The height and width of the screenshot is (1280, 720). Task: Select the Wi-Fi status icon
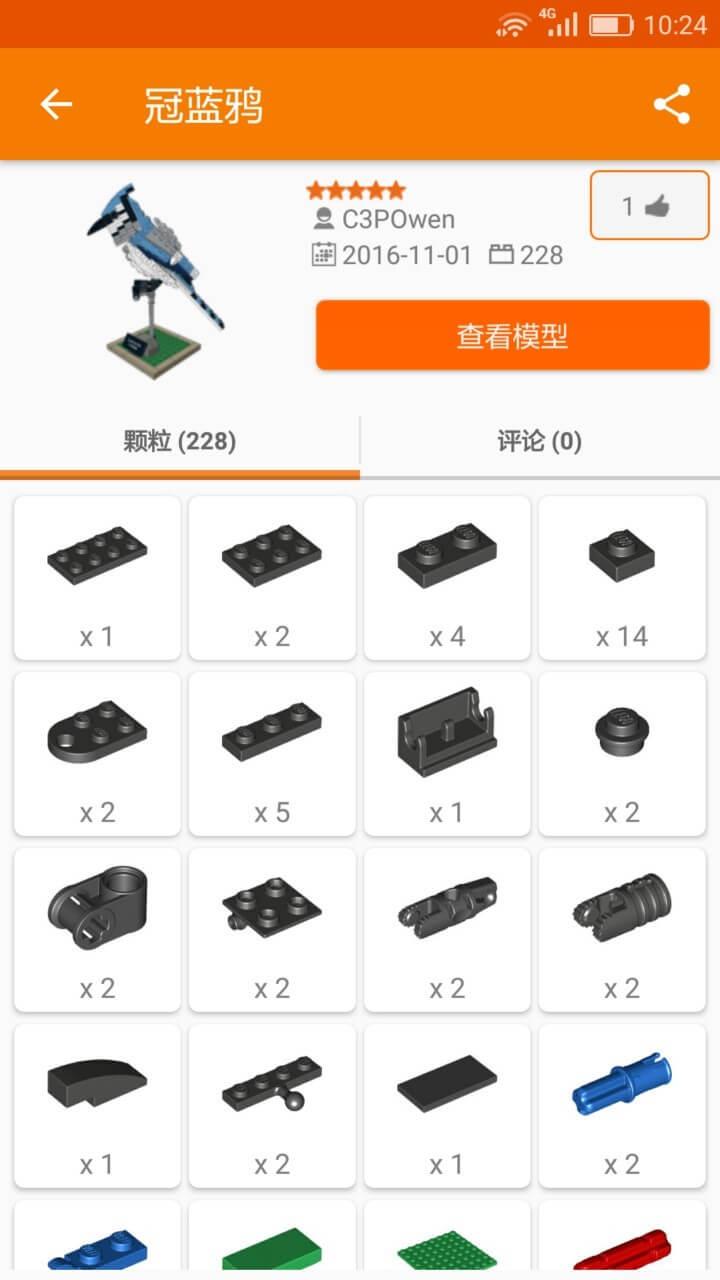click(x=510, y=29)
